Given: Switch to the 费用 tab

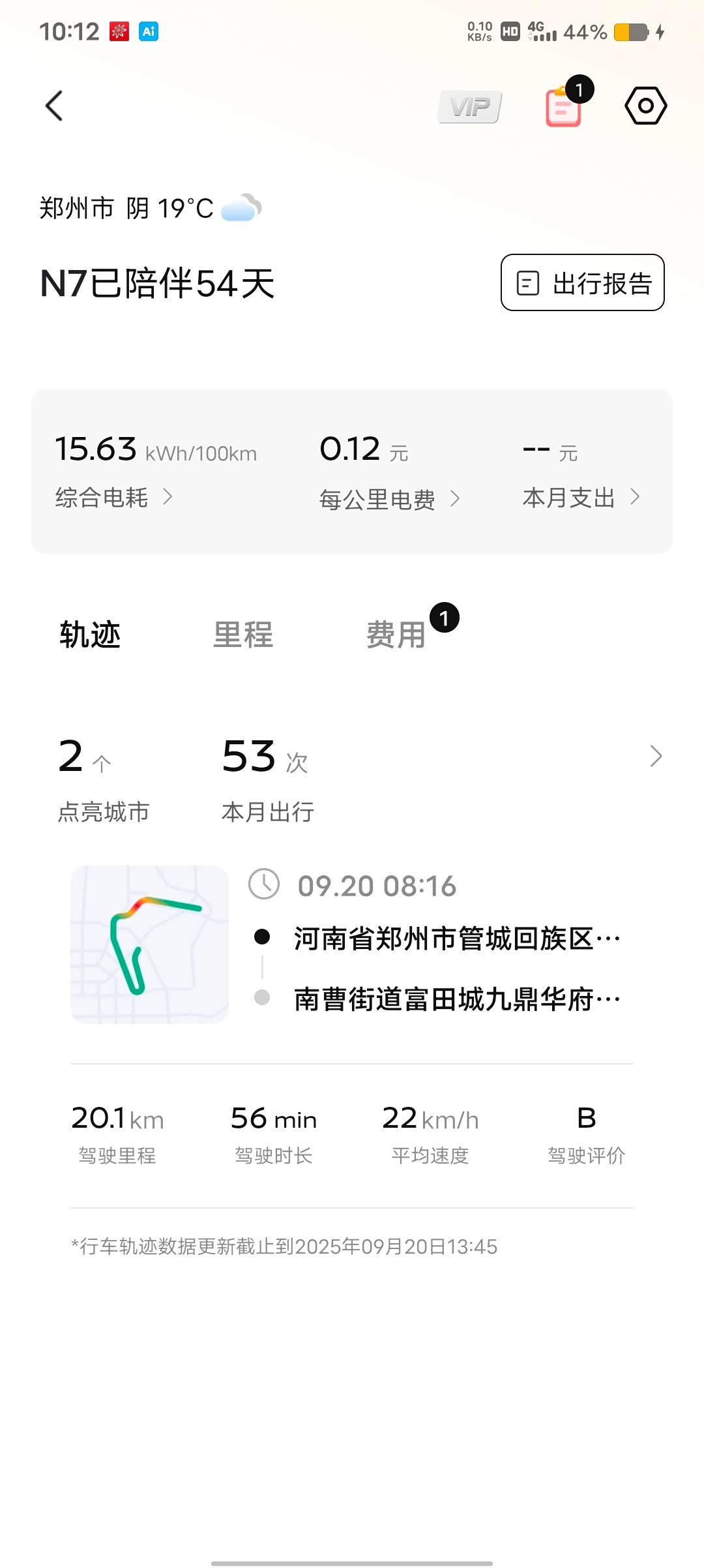Looking at the screenshot, I should pyautogui.click(x=396, y=635).
